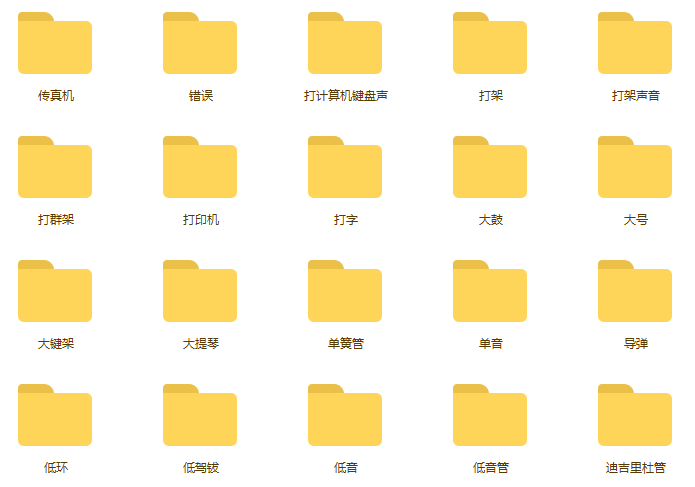Viewport: 695px width, 487px height.
Task: Open the 迪吉里杜管 folder
Action: coord(635,417)
